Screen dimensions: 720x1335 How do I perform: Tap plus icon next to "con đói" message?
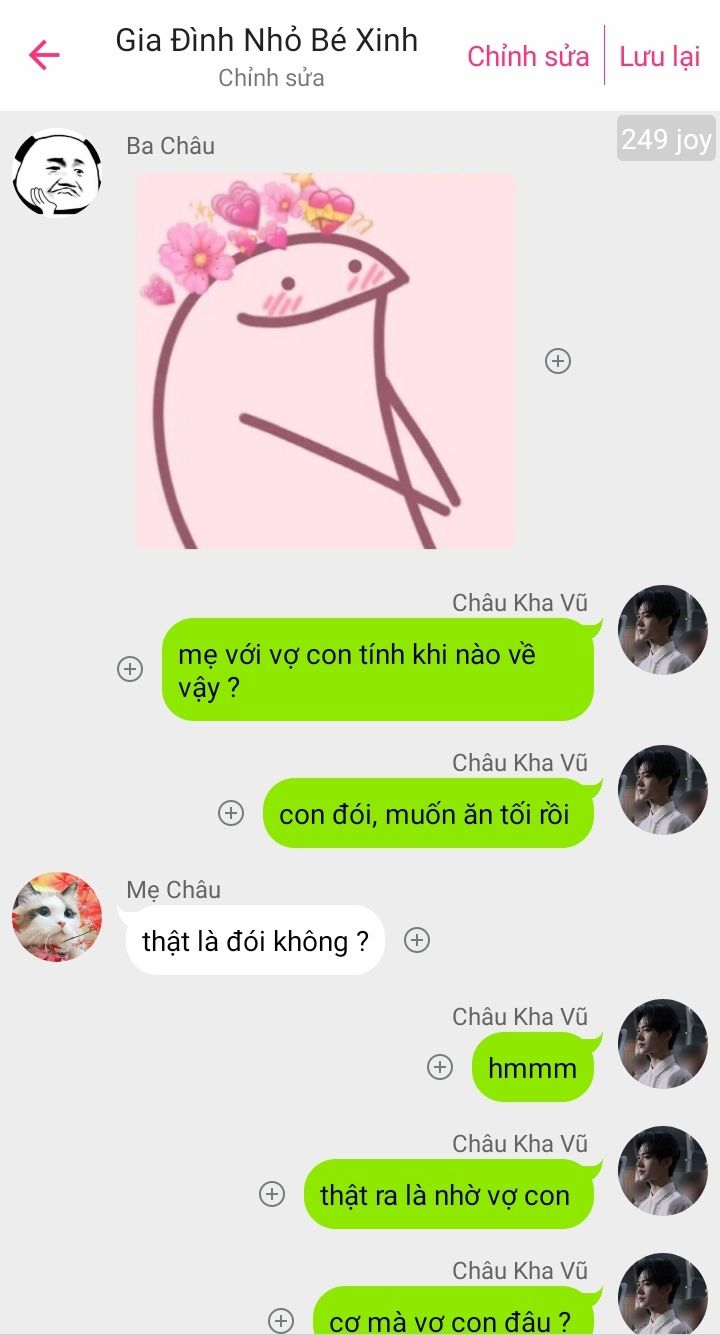click(231, 813)
